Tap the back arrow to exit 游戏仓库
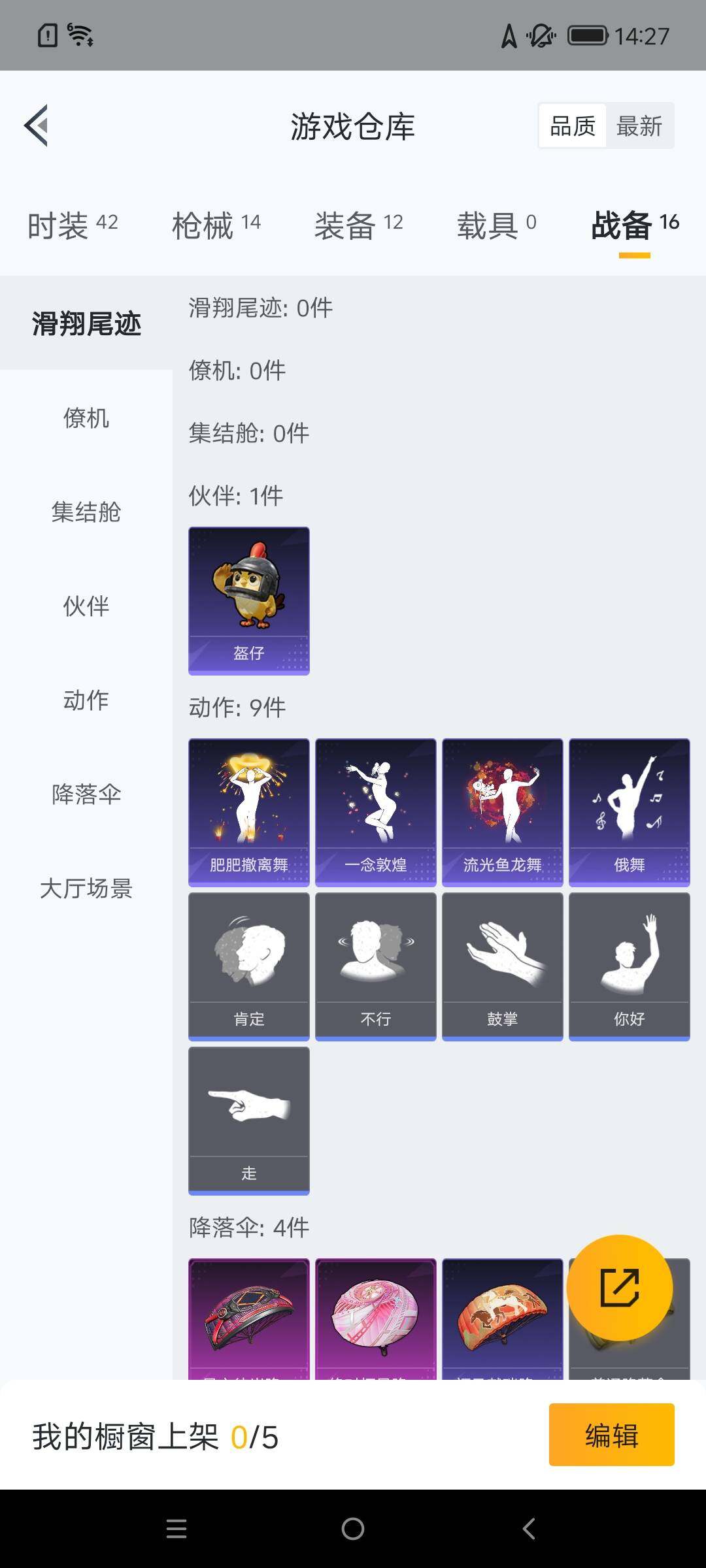The image size is (706, 1568). 37,126
